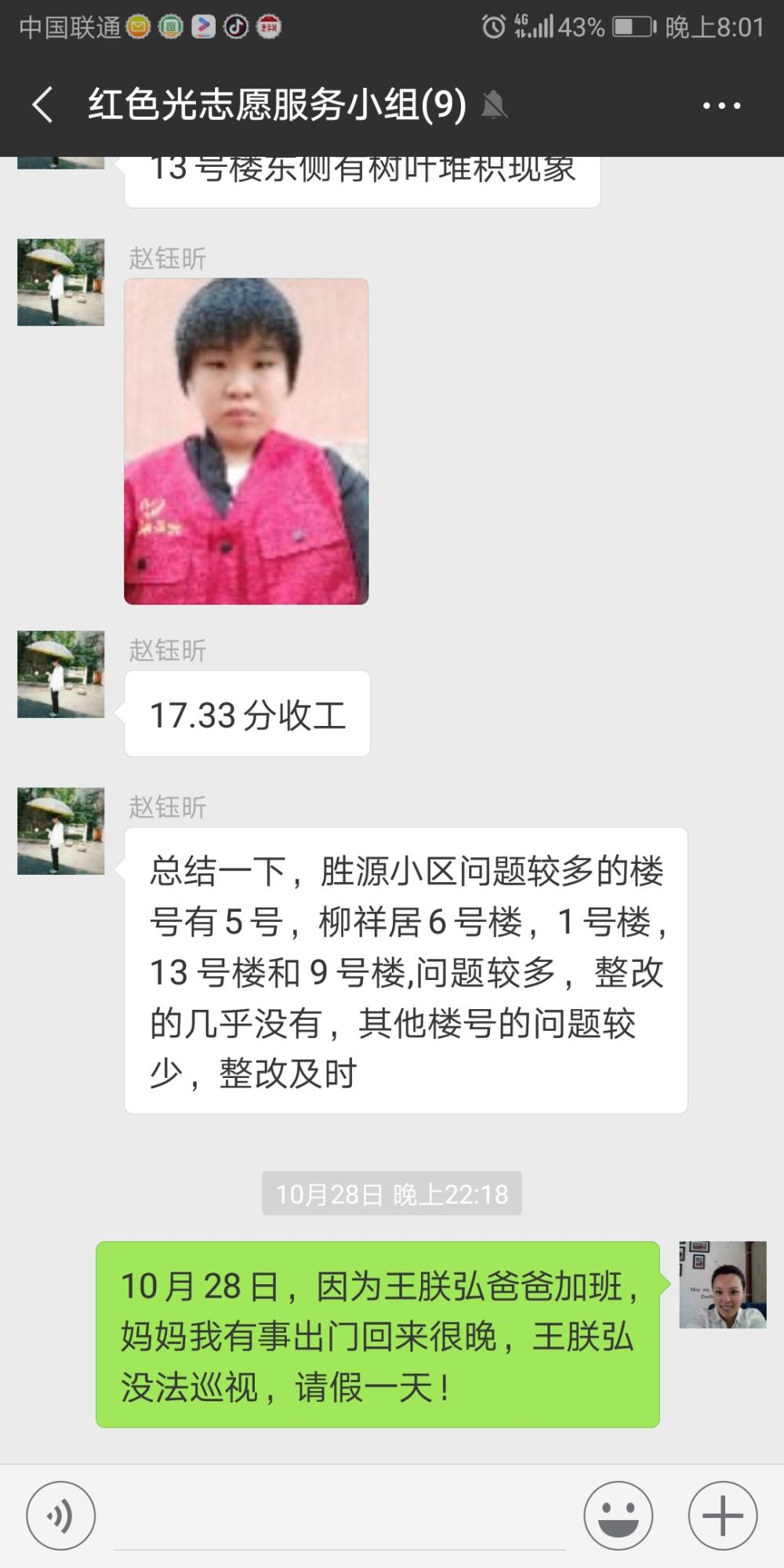
Task: Open the emoji picker
Action: 618,1515
